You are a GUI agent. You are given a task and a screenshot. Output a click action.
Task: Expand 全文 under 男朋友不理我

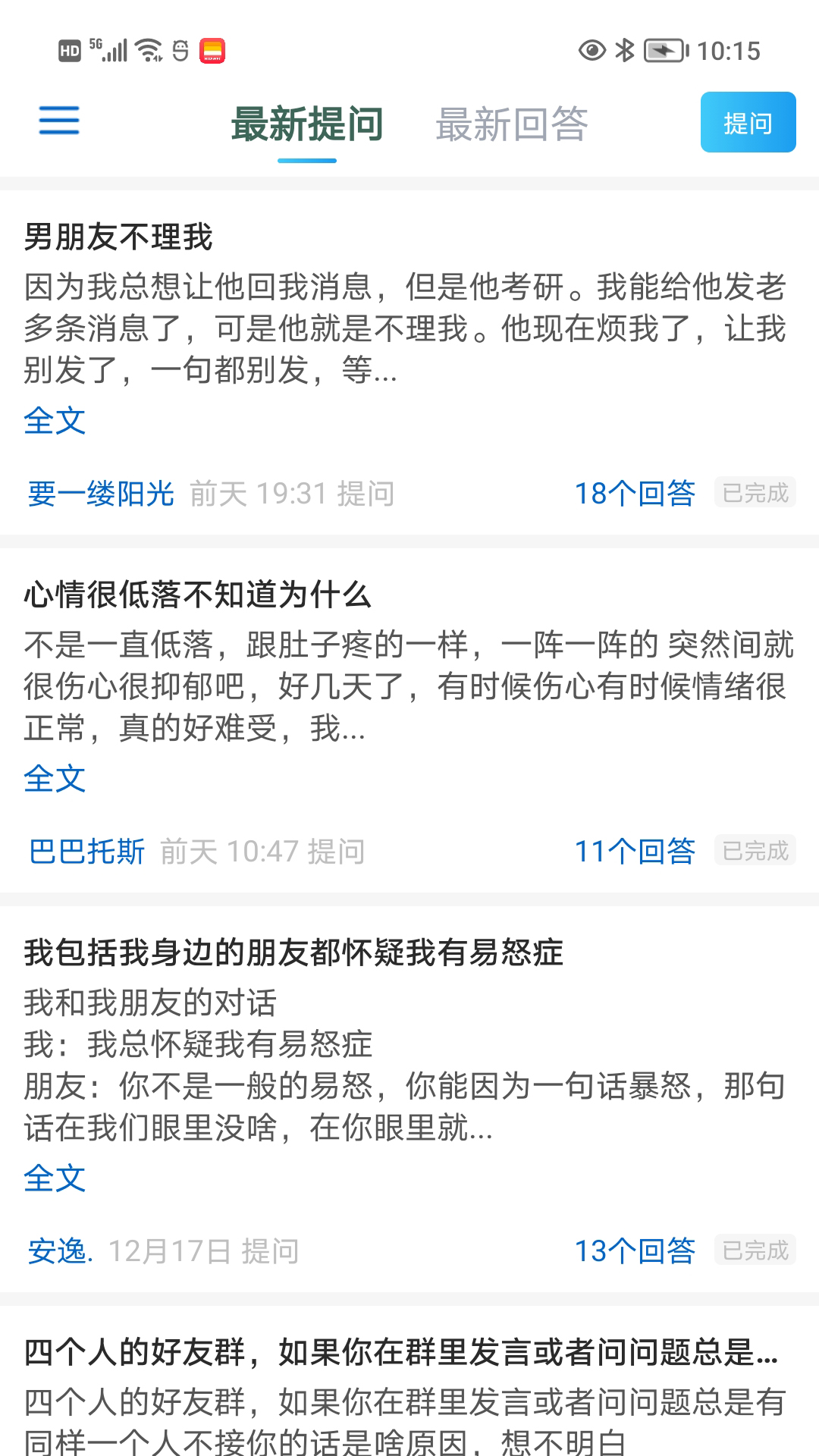pyautogui.click(x=56, y=420)
